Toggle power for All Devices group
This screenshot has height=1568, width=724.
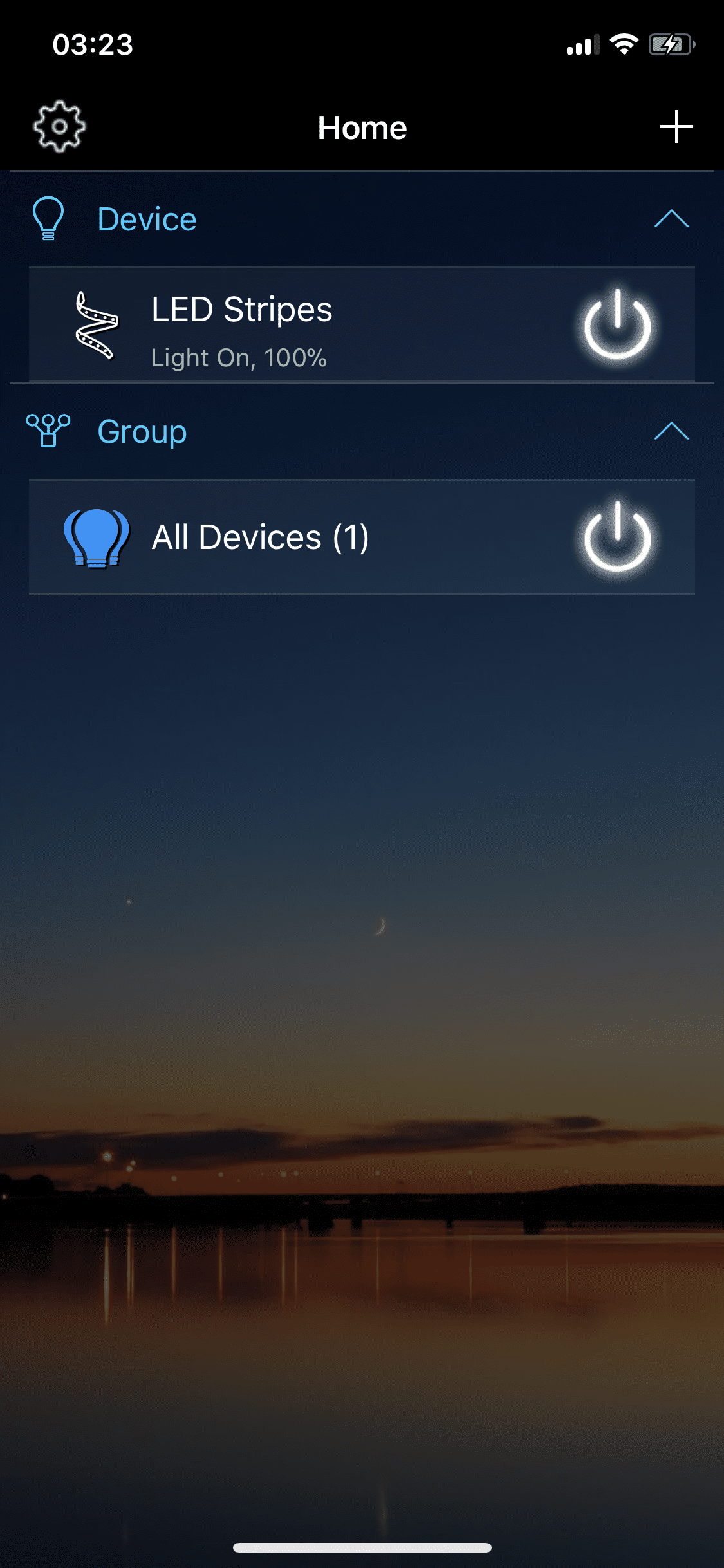[617, 537]
